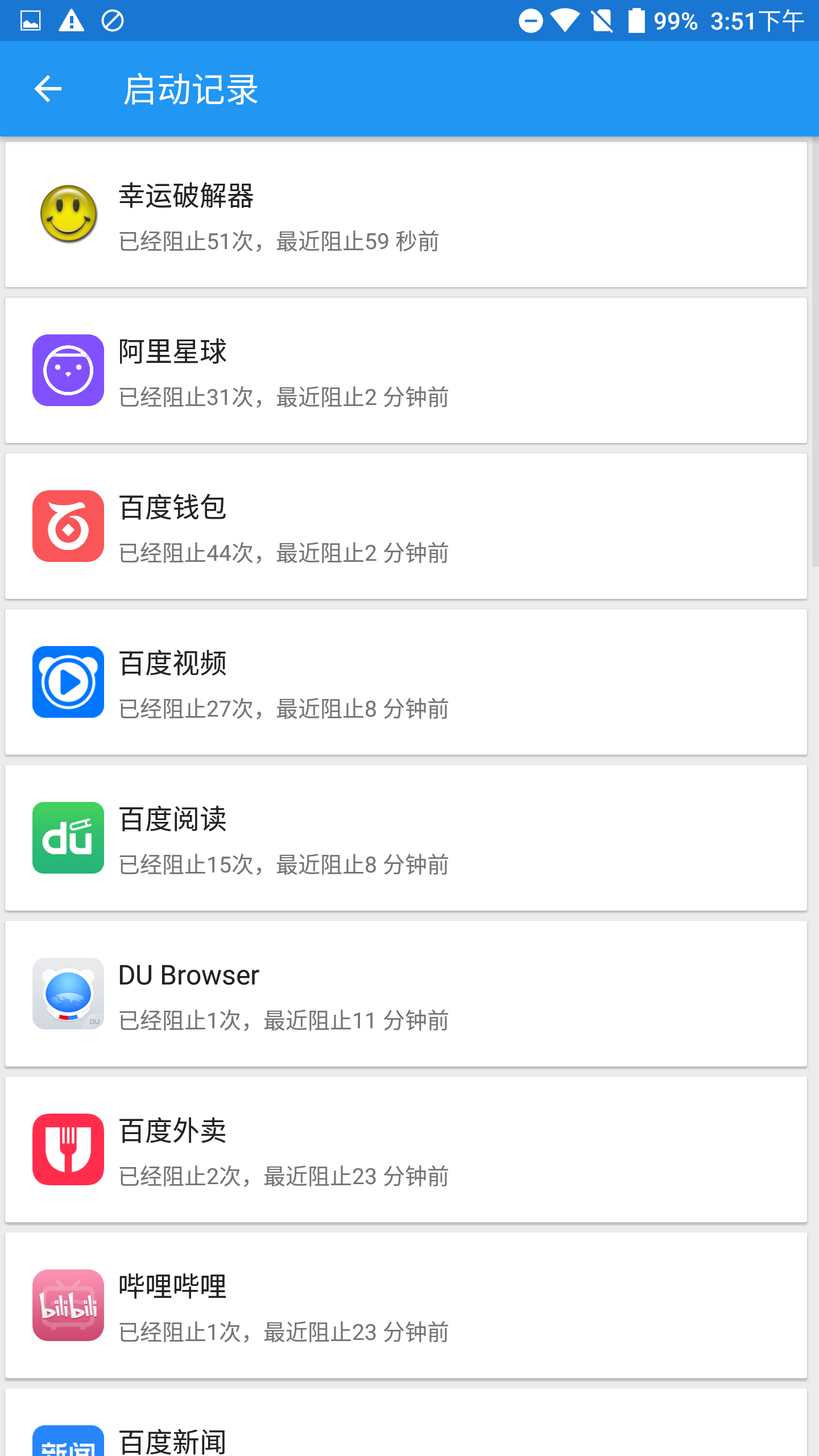819x1456 pixels.
Task: Tap the 阿里星球 purple app icon
Action: coord(68,369)
